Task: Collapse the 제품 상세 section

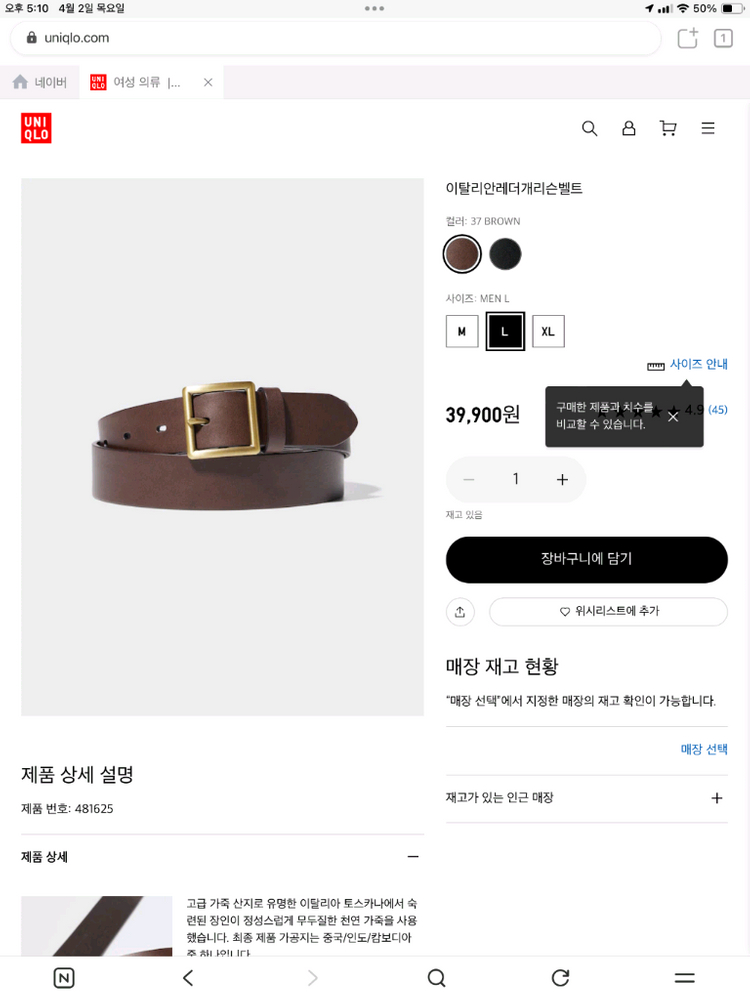Action: pos(412,857)
